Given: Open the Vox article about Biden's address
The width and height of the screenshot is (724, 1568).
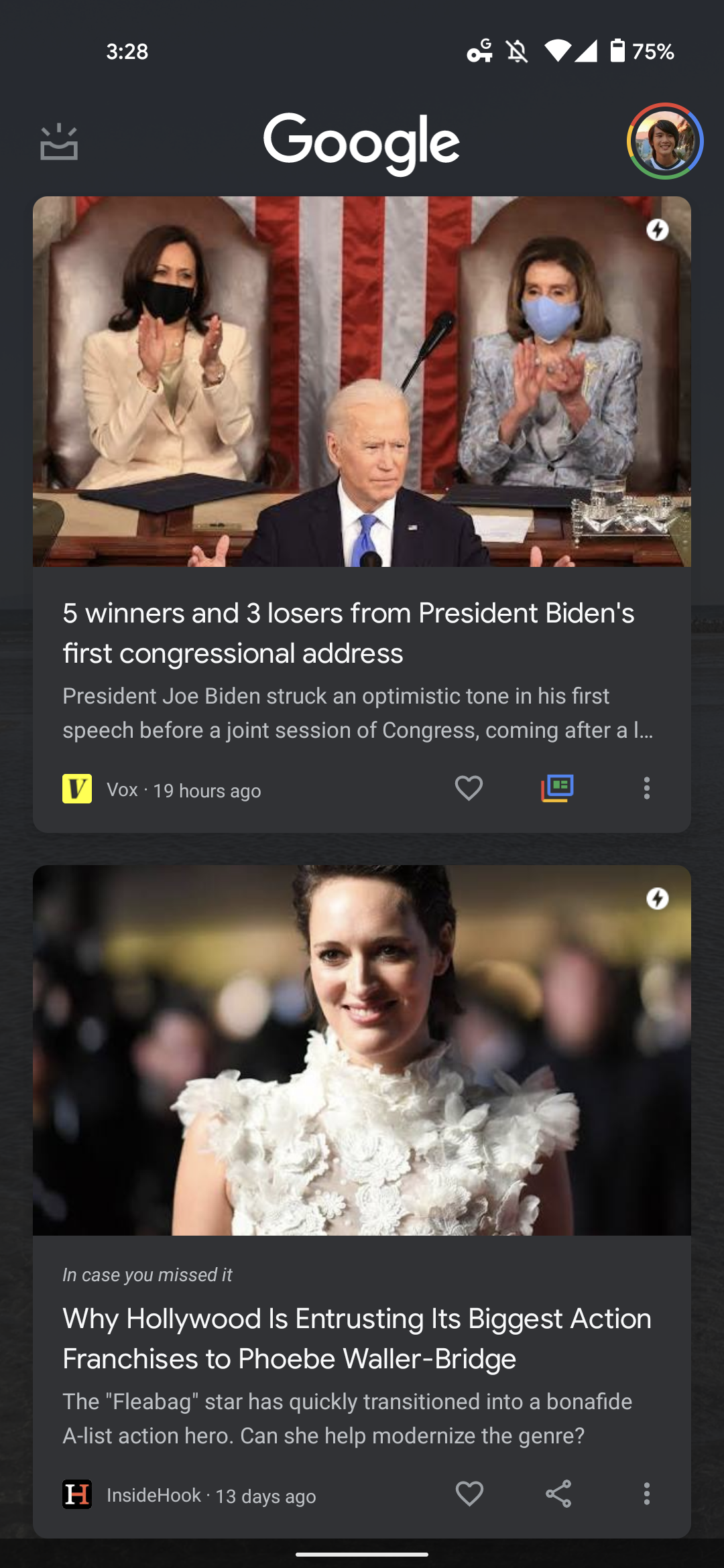Looking at the screenshot, I should [349, 633].
